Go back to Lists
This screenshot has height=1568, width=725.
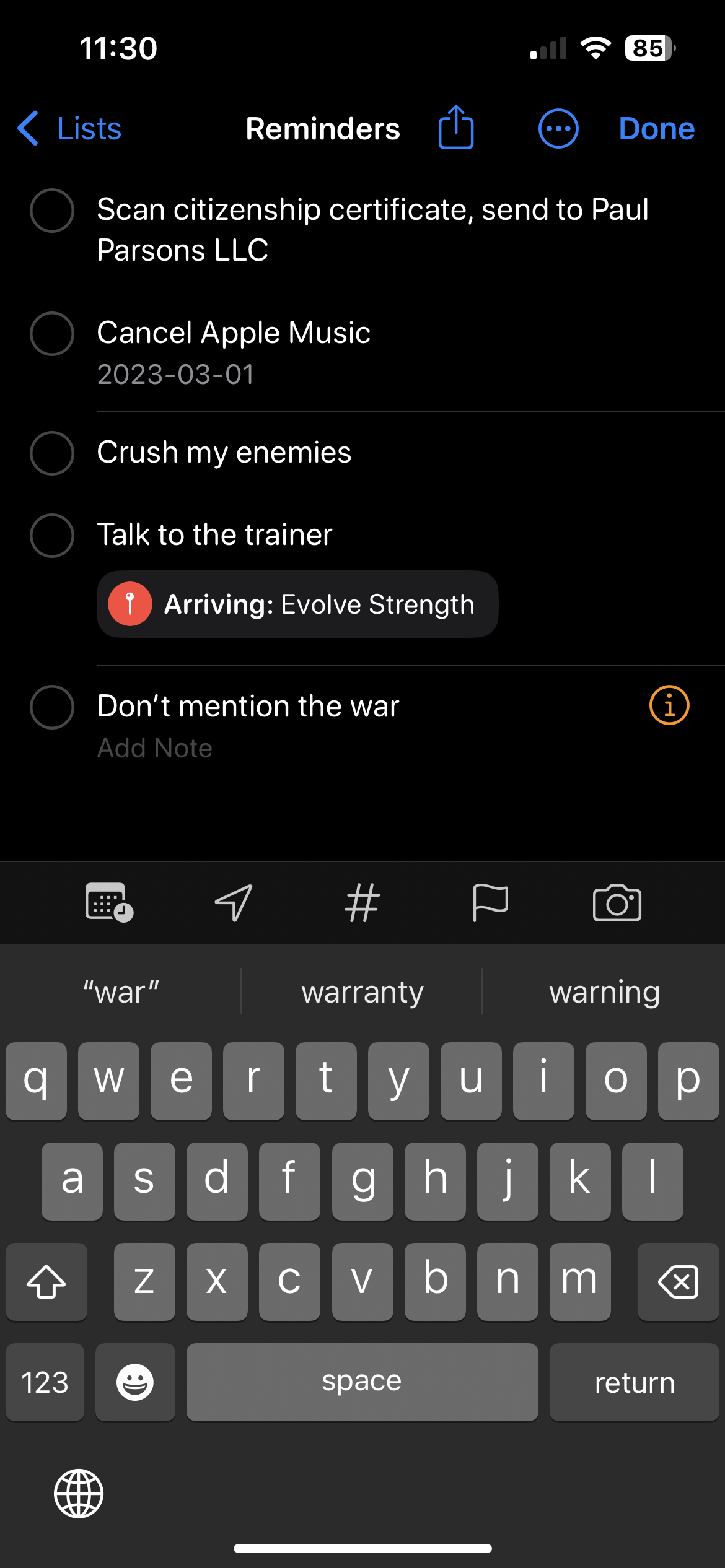pyautogui.click(x=69, y=129)
